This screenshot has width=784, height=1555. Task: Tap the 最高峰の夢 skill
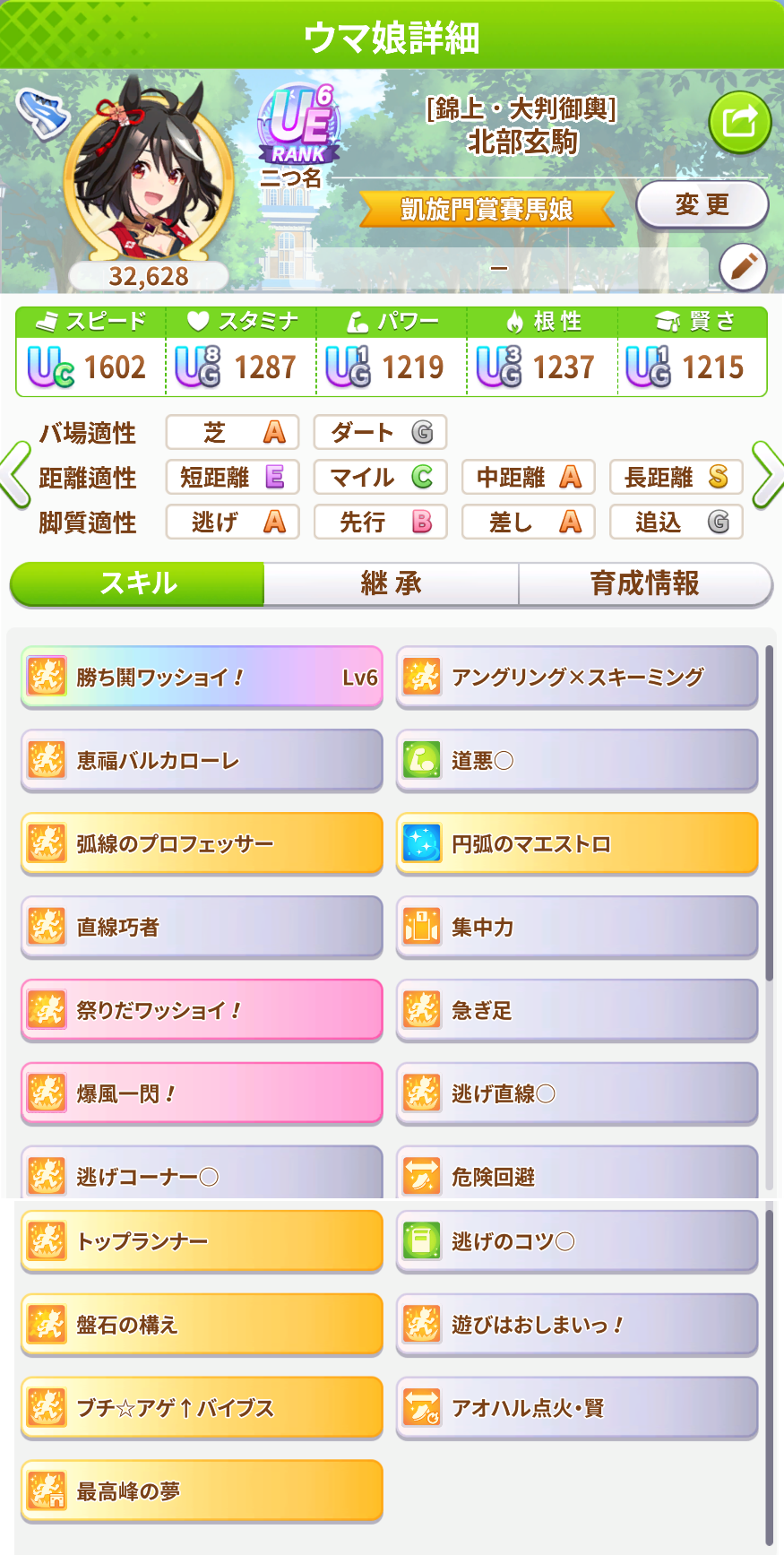tap(202, 1491)
